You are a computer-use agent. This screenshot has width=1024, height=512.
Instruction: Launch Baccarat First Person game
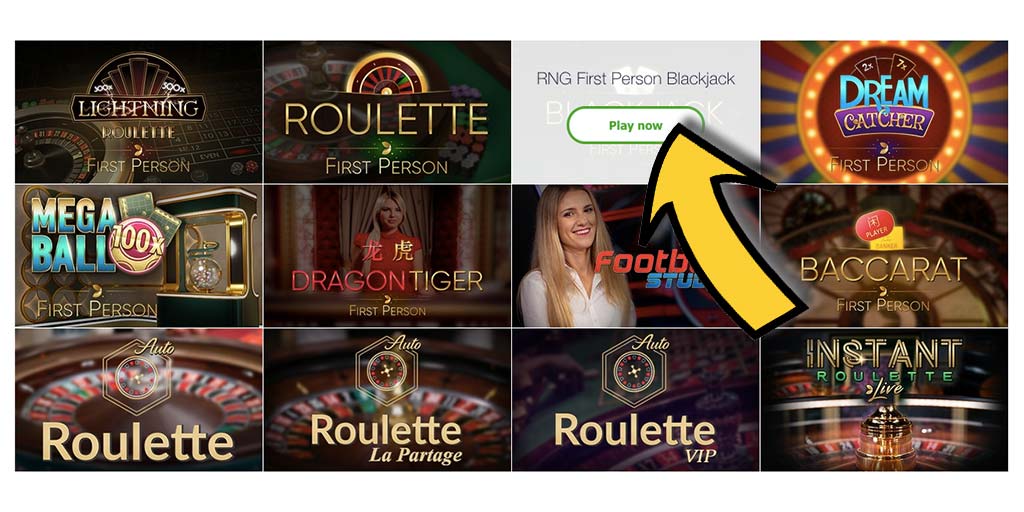(x=884, y=256)
